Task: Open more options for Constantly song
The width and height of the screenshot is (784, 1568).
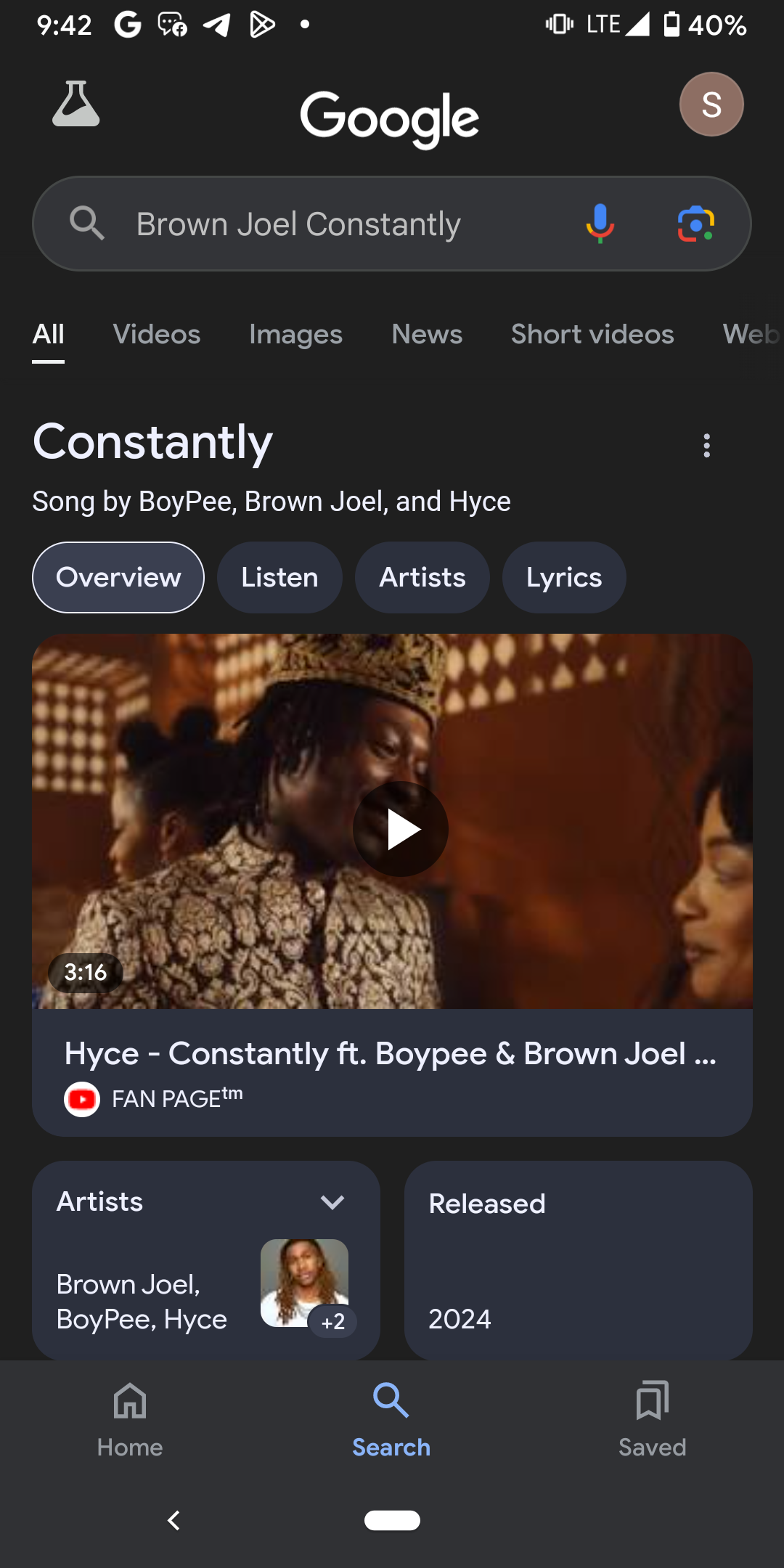Action: tap(706, 445)
